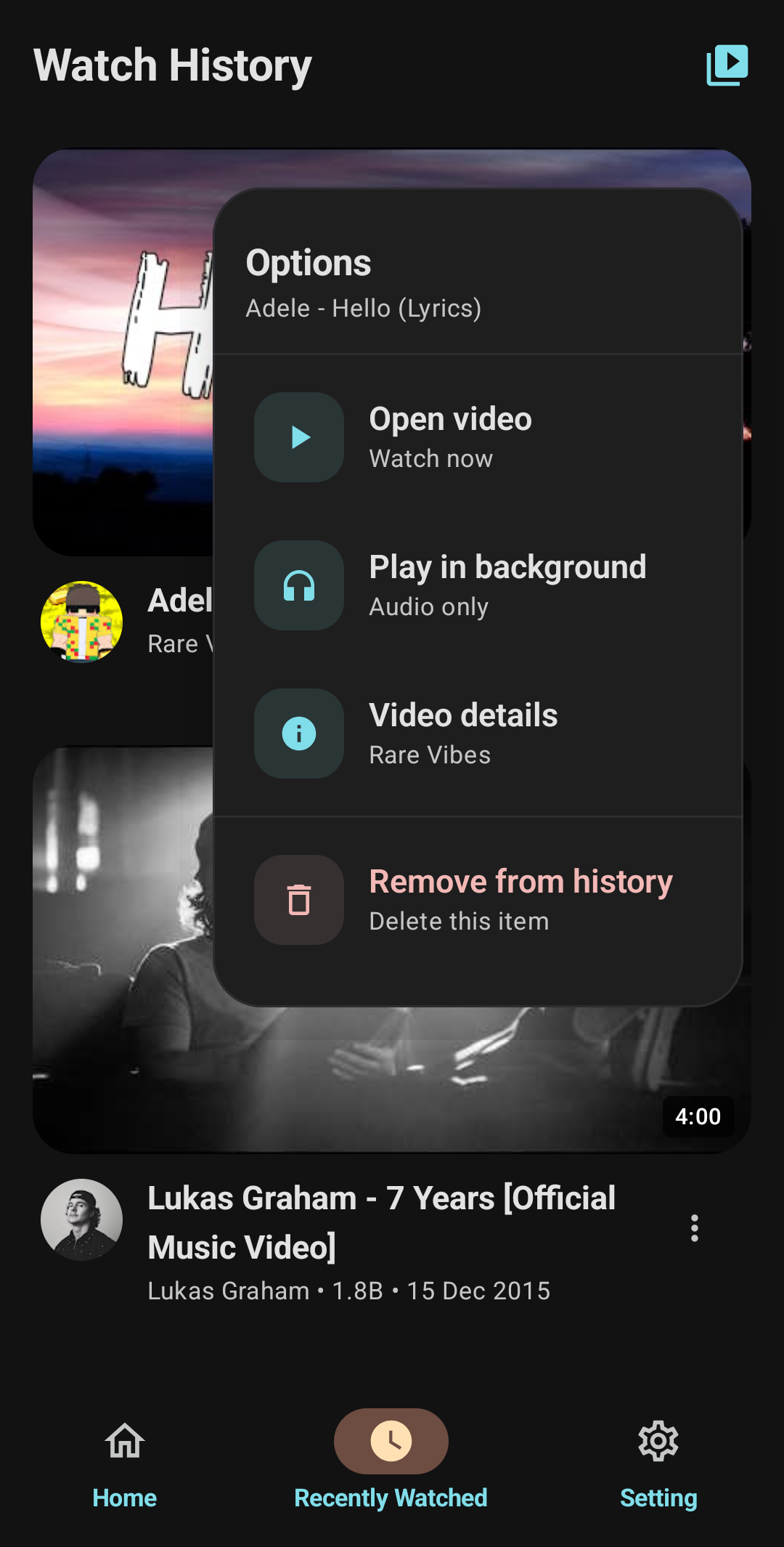Tap the Lukas Graham channel avatar

[81, 1219]
